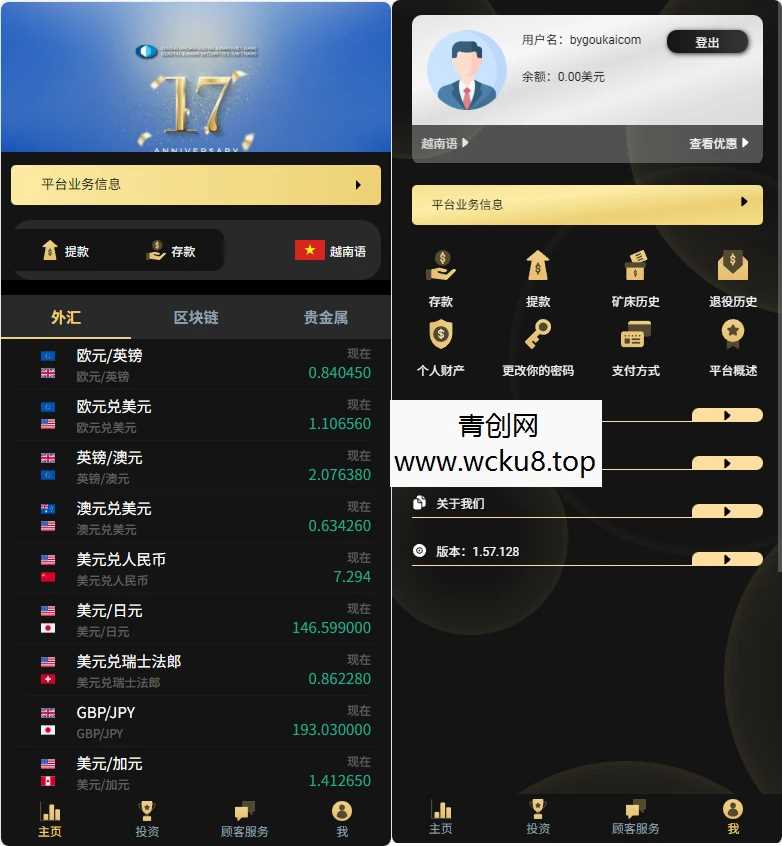This screenshot has height=846, width=782.
Task: Switch to the 区块链 blockchain tab
Action: coord(195,316)
